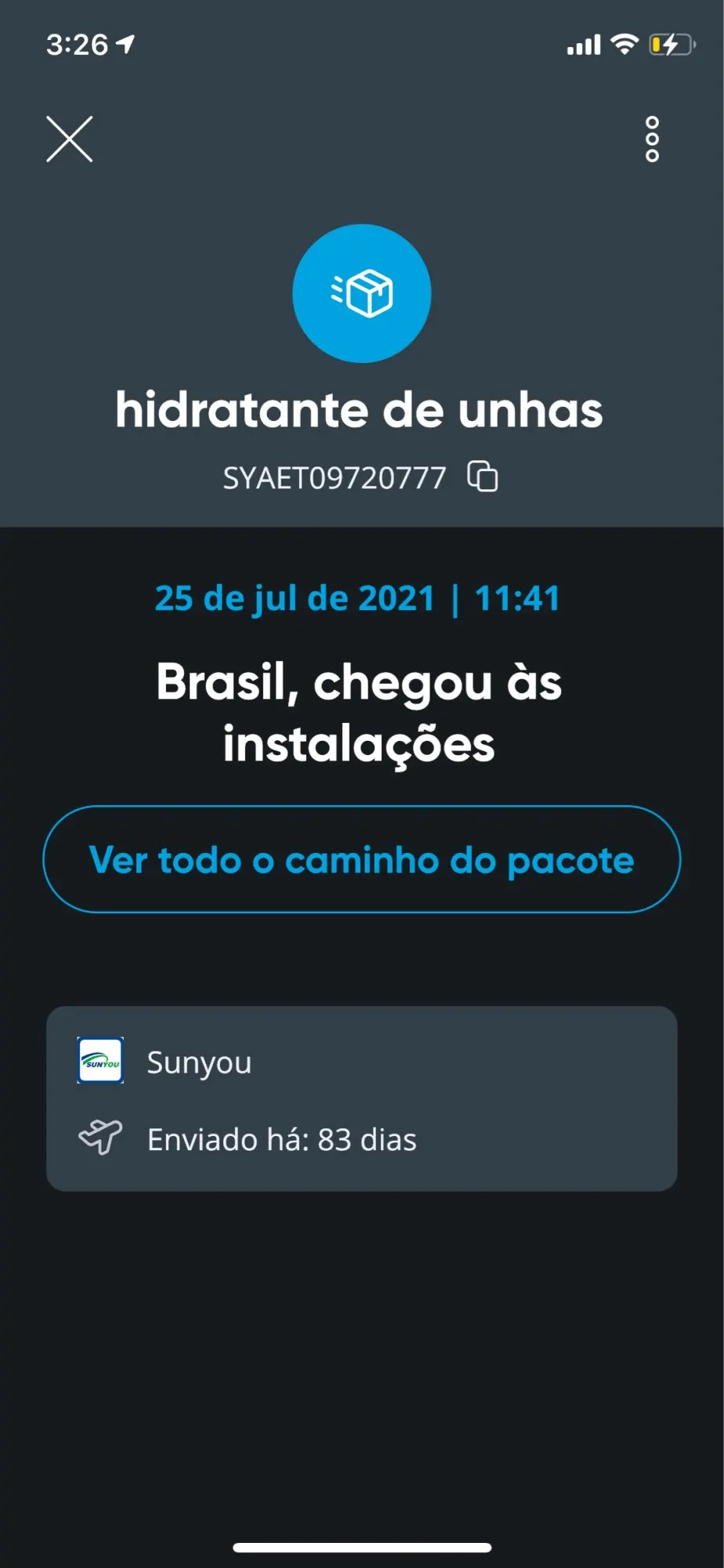The image size is (724, 1568).
Task: Tap Ver todo o caminho do pacote
Action: (x=361, y=859)
